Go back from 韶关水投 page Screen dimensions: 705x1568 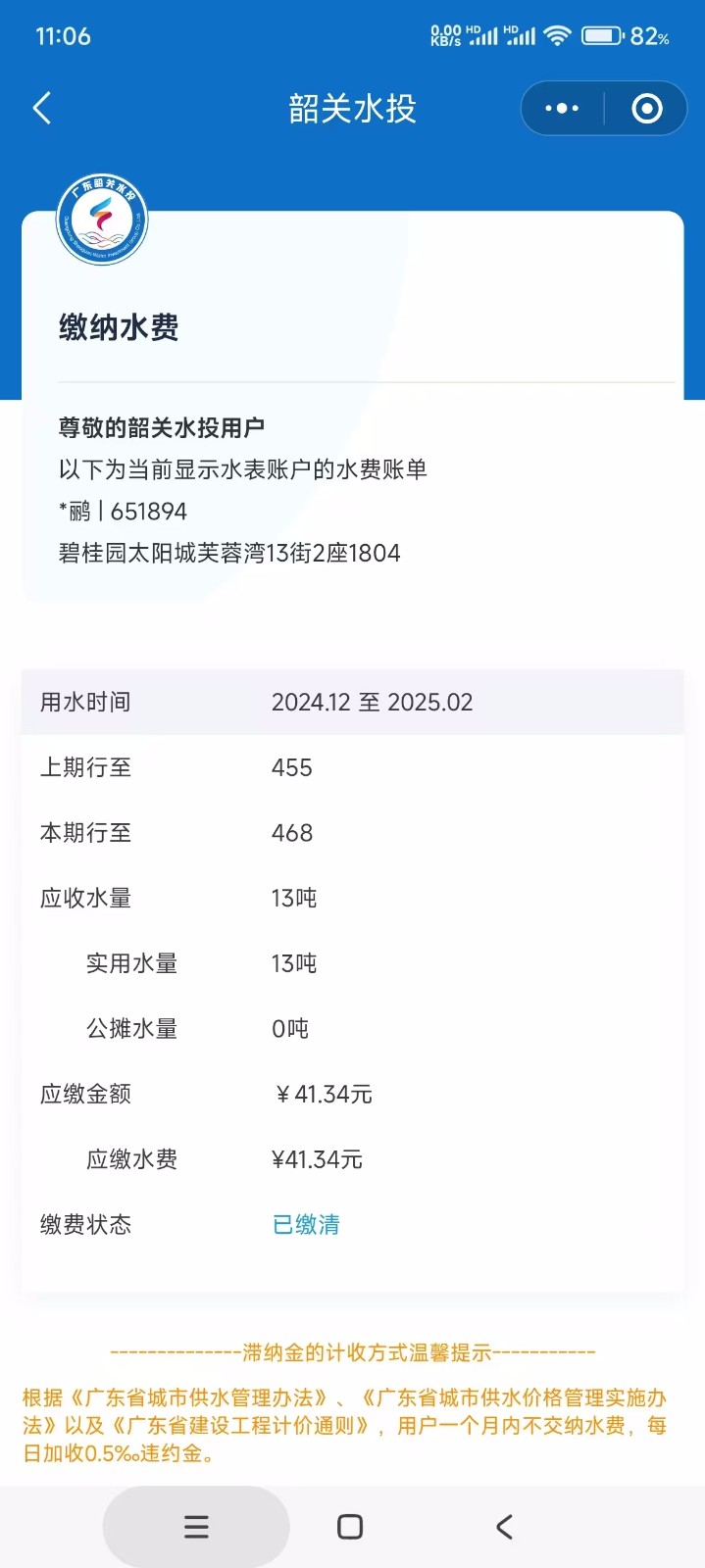pos(42,108)
